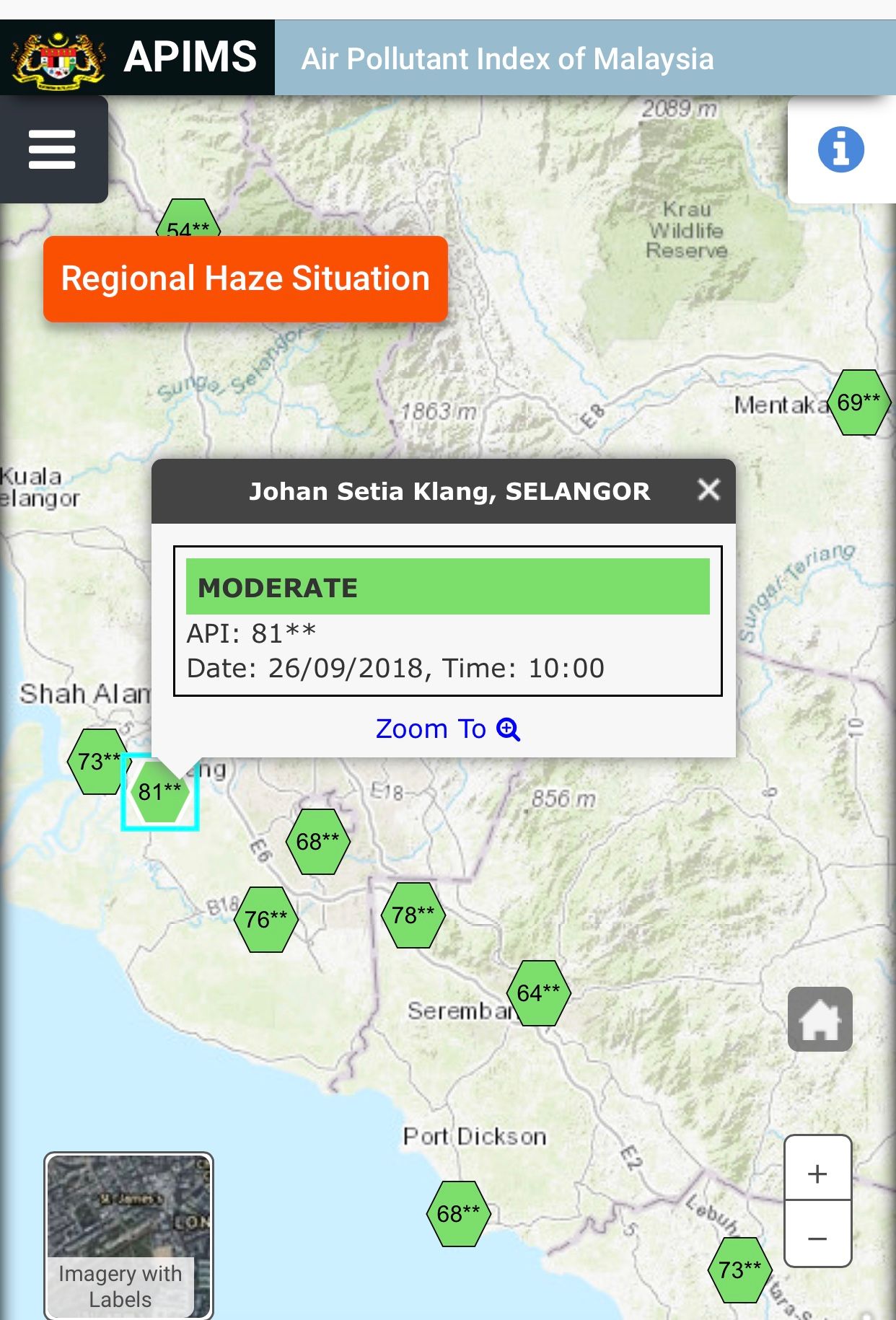Viewport: 896px width, 1320px height.
Task: Open the hamburger navigation menu
Action: pyautogui.click(x=51, y=149)
